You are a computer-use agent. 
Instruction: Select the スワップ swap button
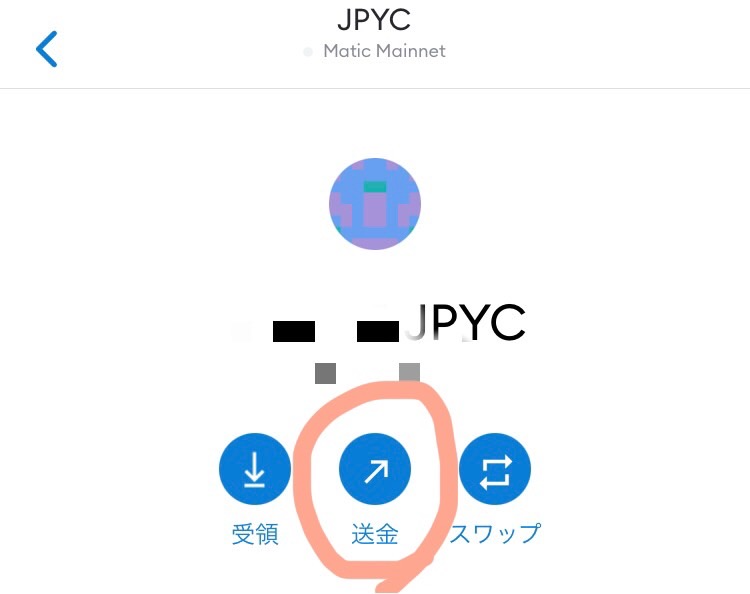pyautogui.click(x=495, y=470)
